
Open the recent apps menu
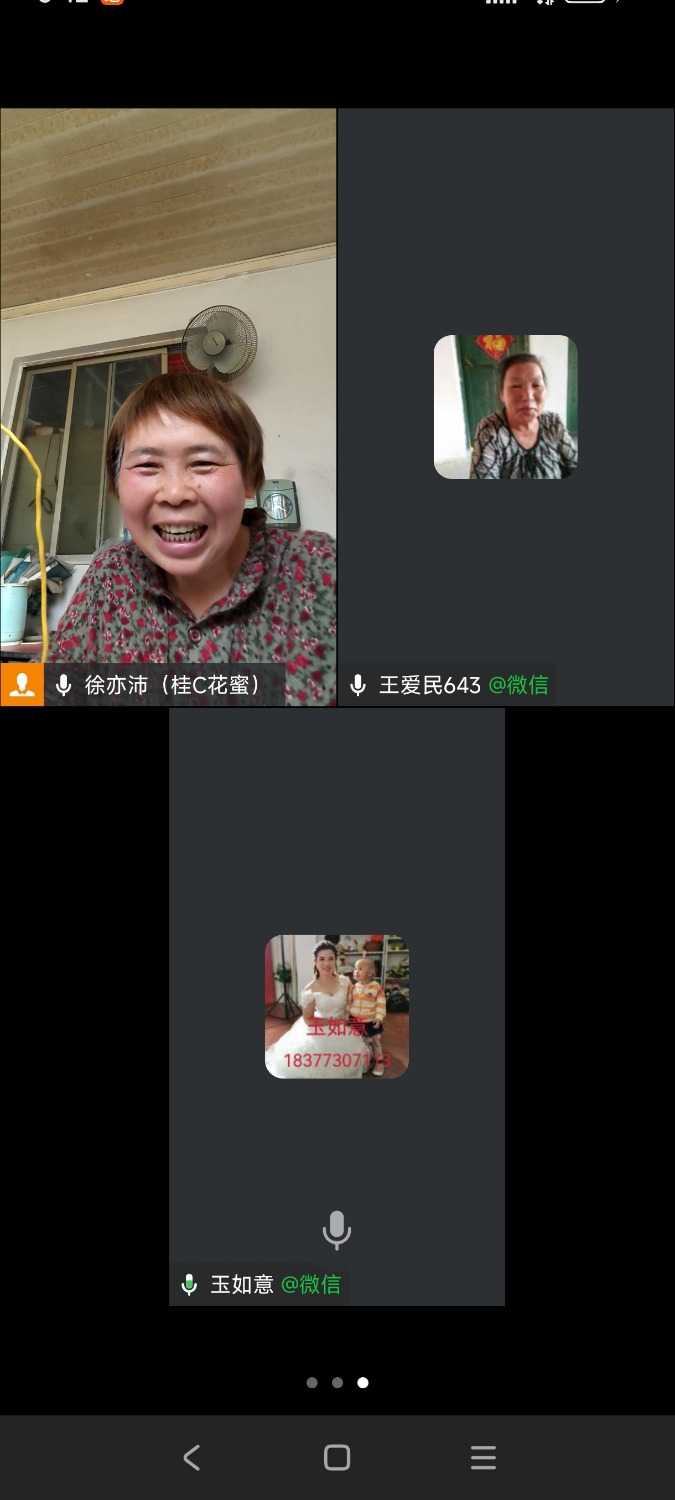tap(483, 1457)
